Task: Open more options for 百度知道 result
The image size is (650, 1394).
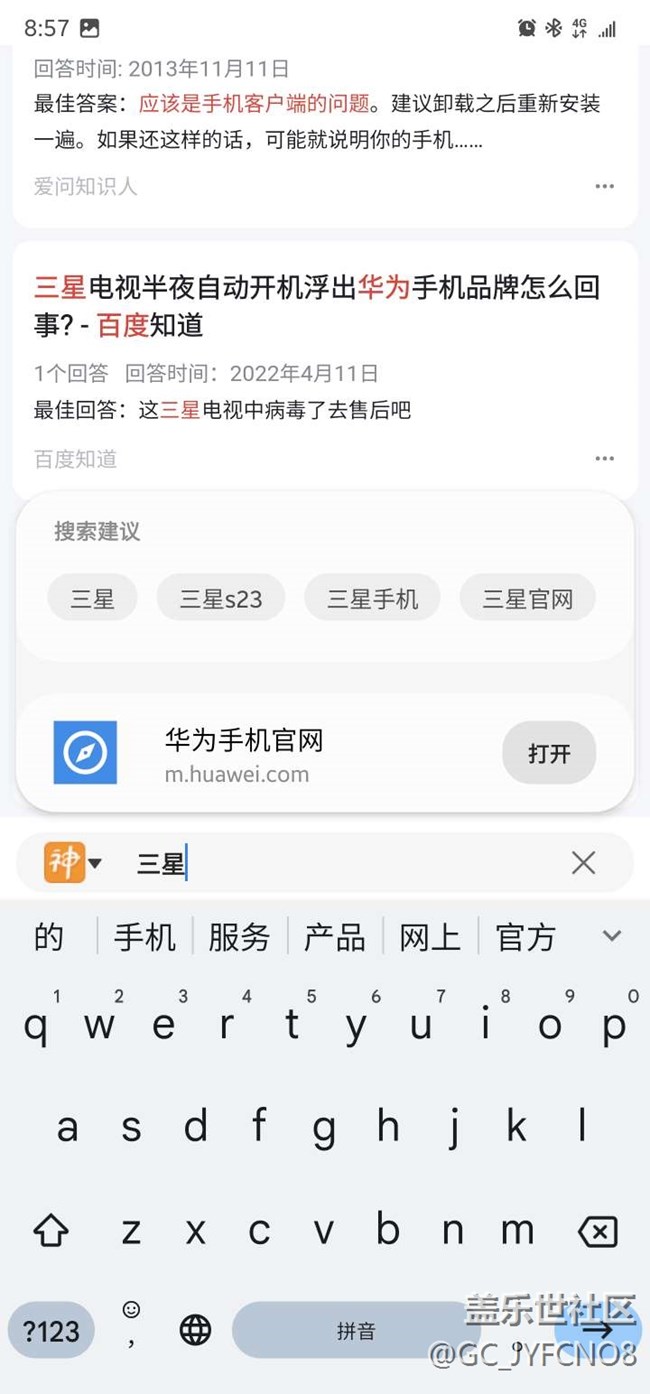Action: [604, 458]
